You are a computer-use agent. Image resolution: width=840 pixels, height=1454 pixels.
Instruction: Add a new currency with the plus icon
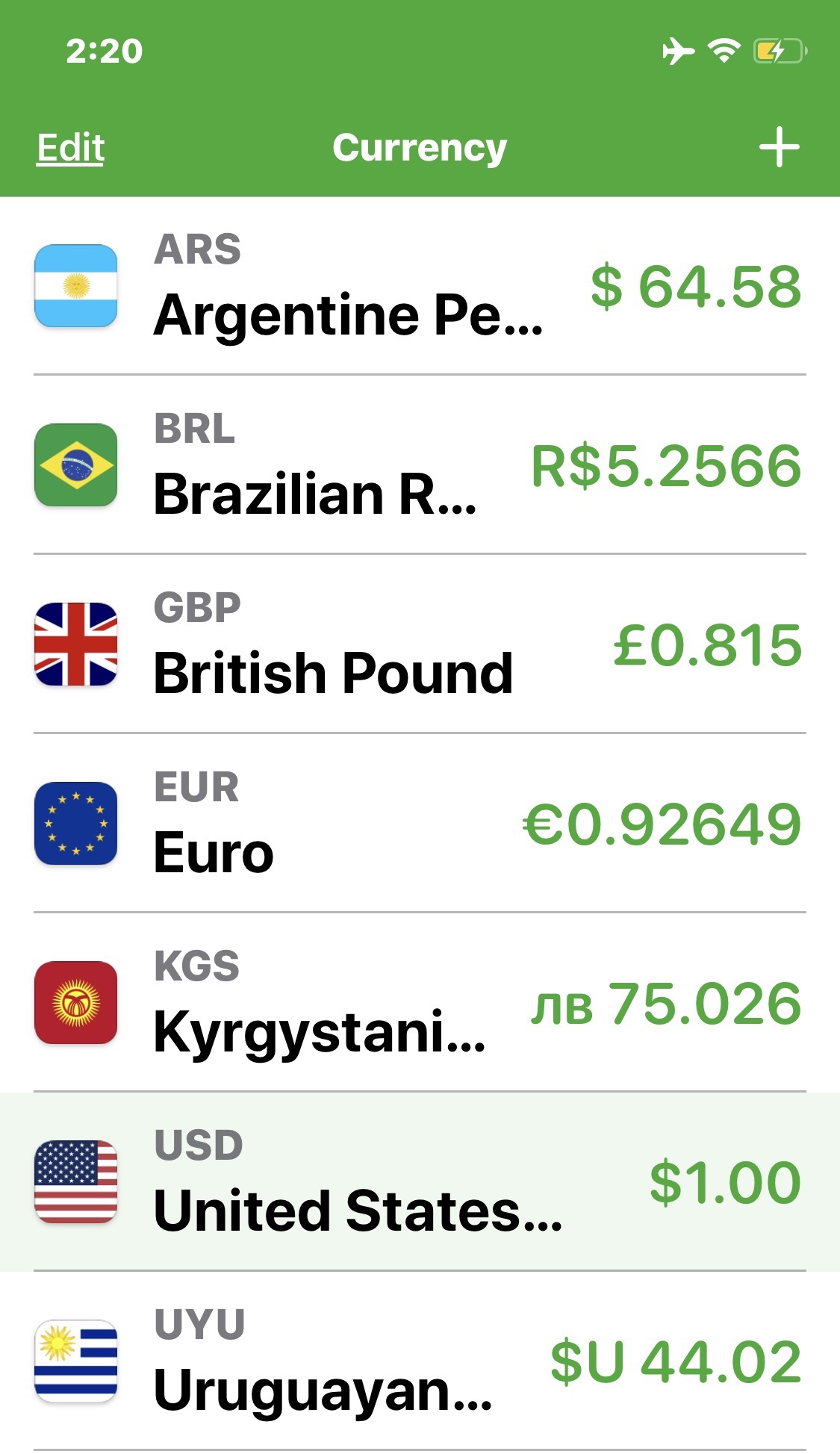point(779,147)
